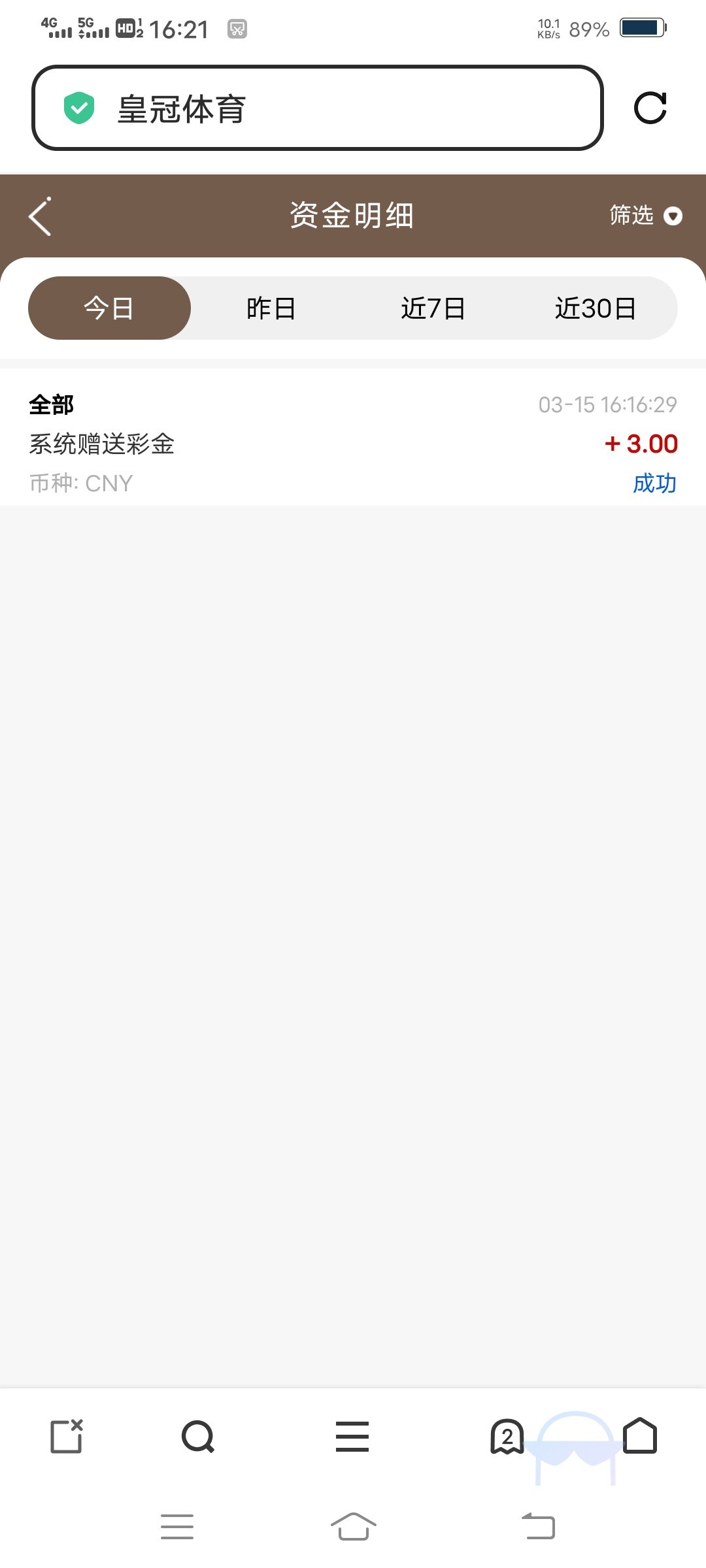The width and height of the screenshot is (706, 1568).
Task: Tap the 皇冠体育 address bar
Action: pos(317,108)
